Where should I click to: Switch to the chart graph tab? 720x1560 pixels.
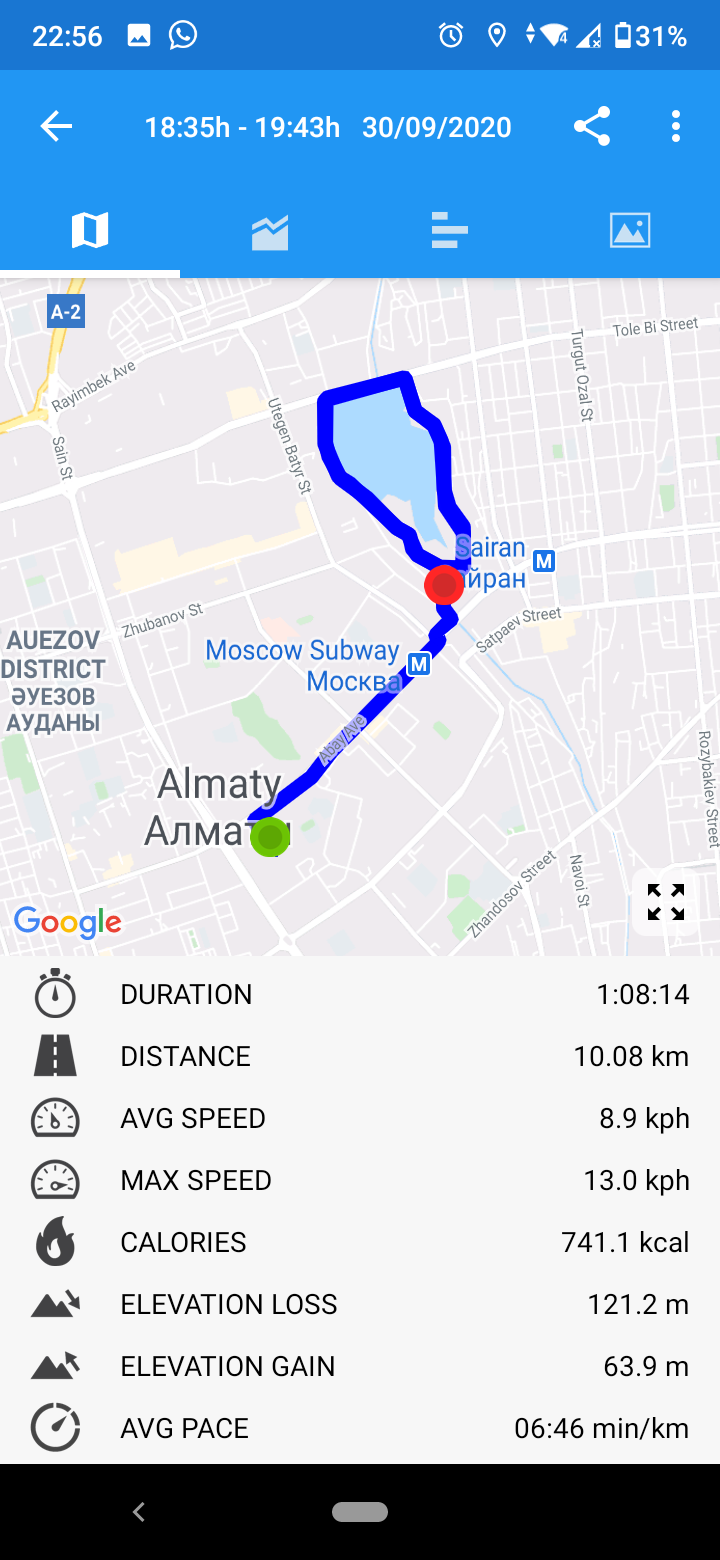click(x=270, y=231)
